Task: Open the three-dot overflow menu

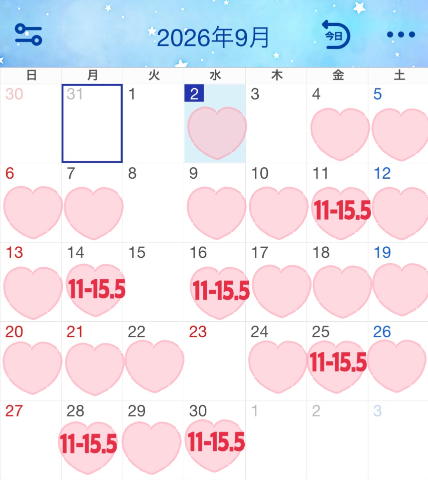Action: point(401,35)
